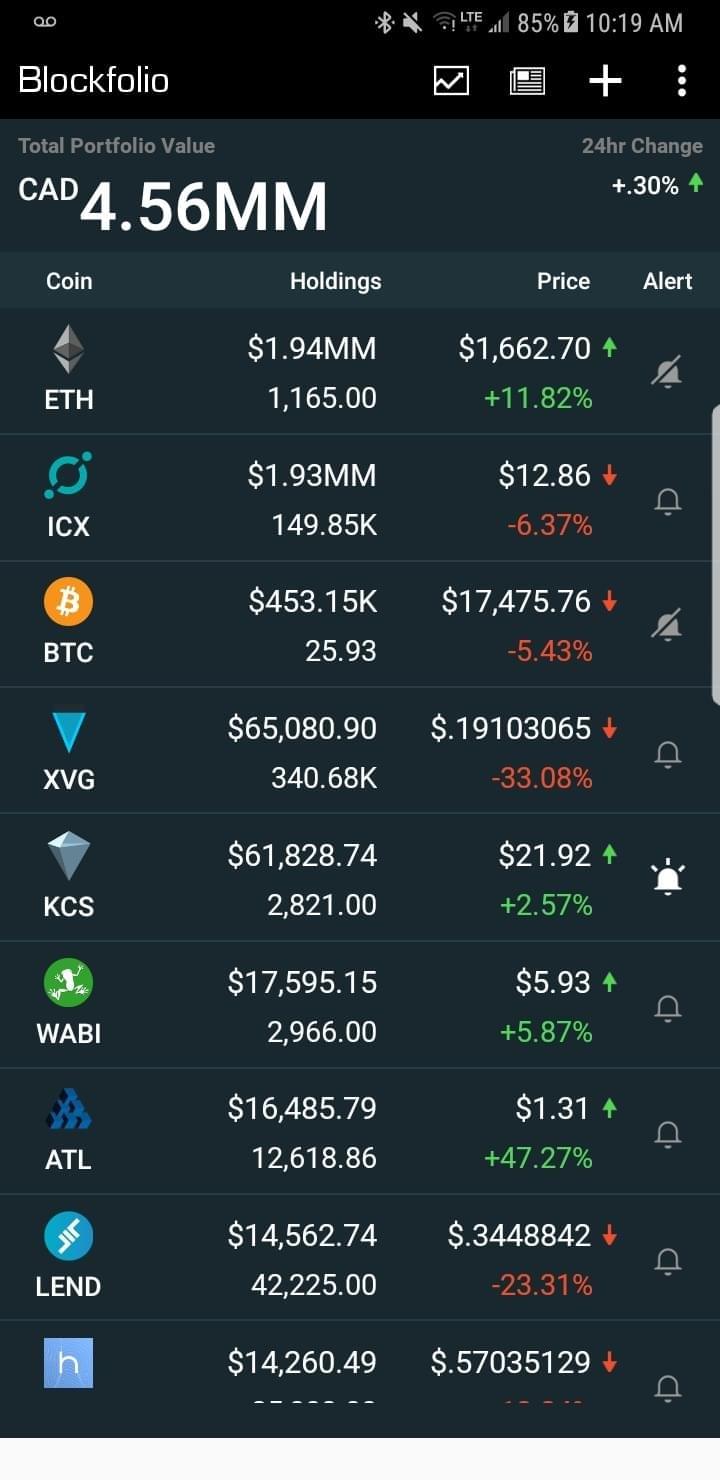Screen dimensions: 720x1480
Task: Set an alert for LEND
Action: (x=667, y=1260)
